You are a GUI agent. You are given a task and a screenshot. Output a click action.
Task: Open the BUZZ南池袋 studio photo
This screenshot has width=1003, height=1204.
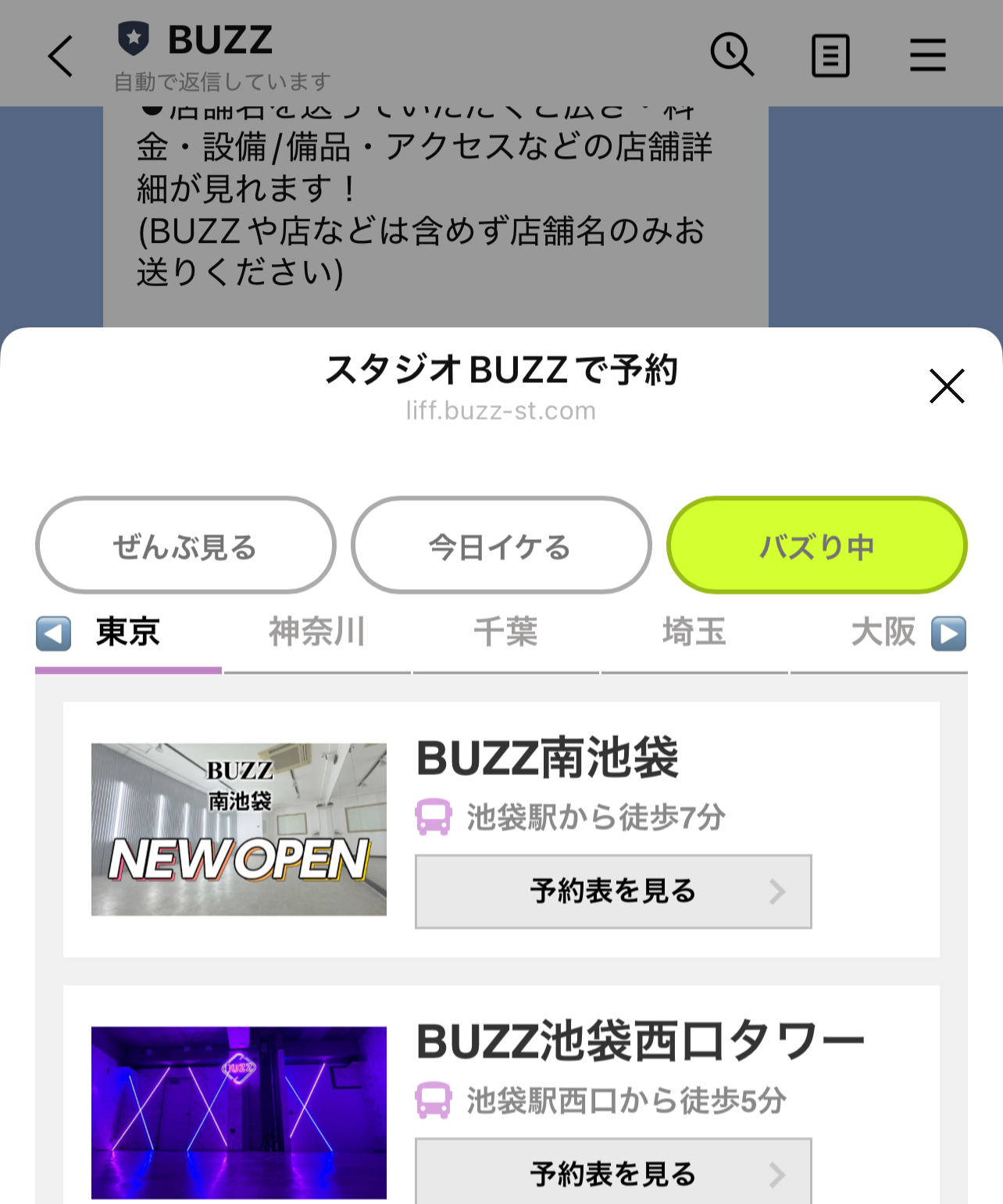click(x=239, y=829)
